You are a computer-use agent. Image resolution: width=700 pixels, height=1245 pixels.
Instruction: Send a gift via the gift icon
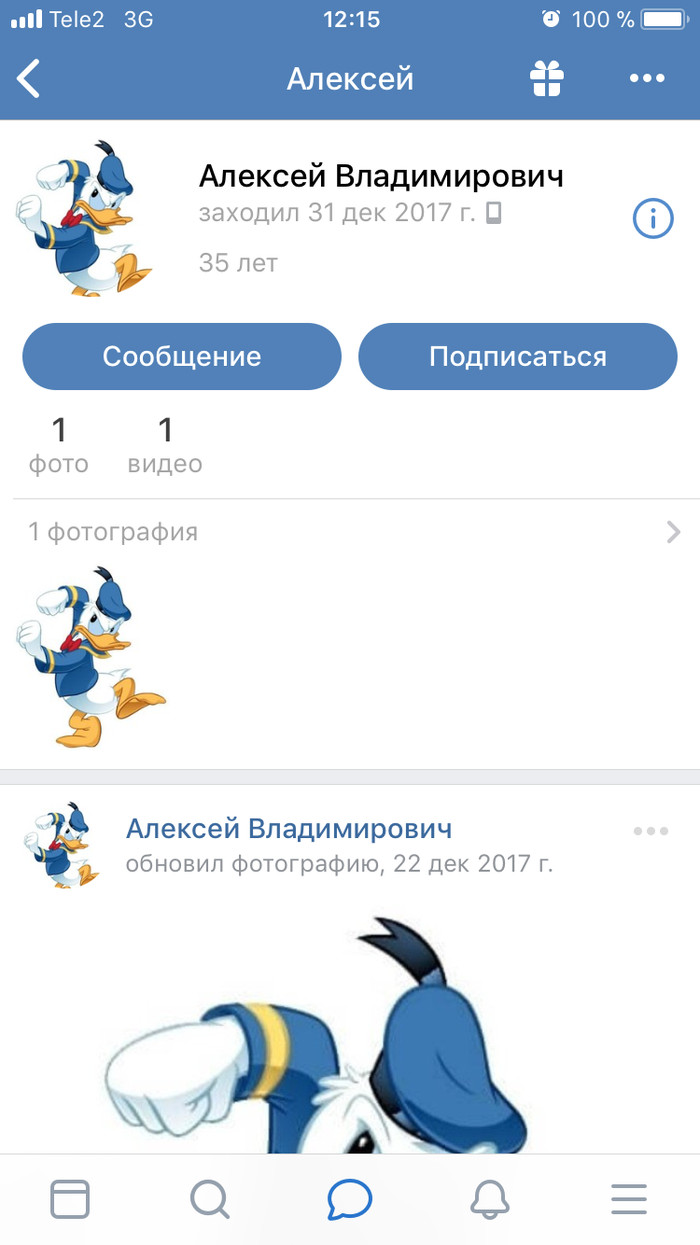547,79
